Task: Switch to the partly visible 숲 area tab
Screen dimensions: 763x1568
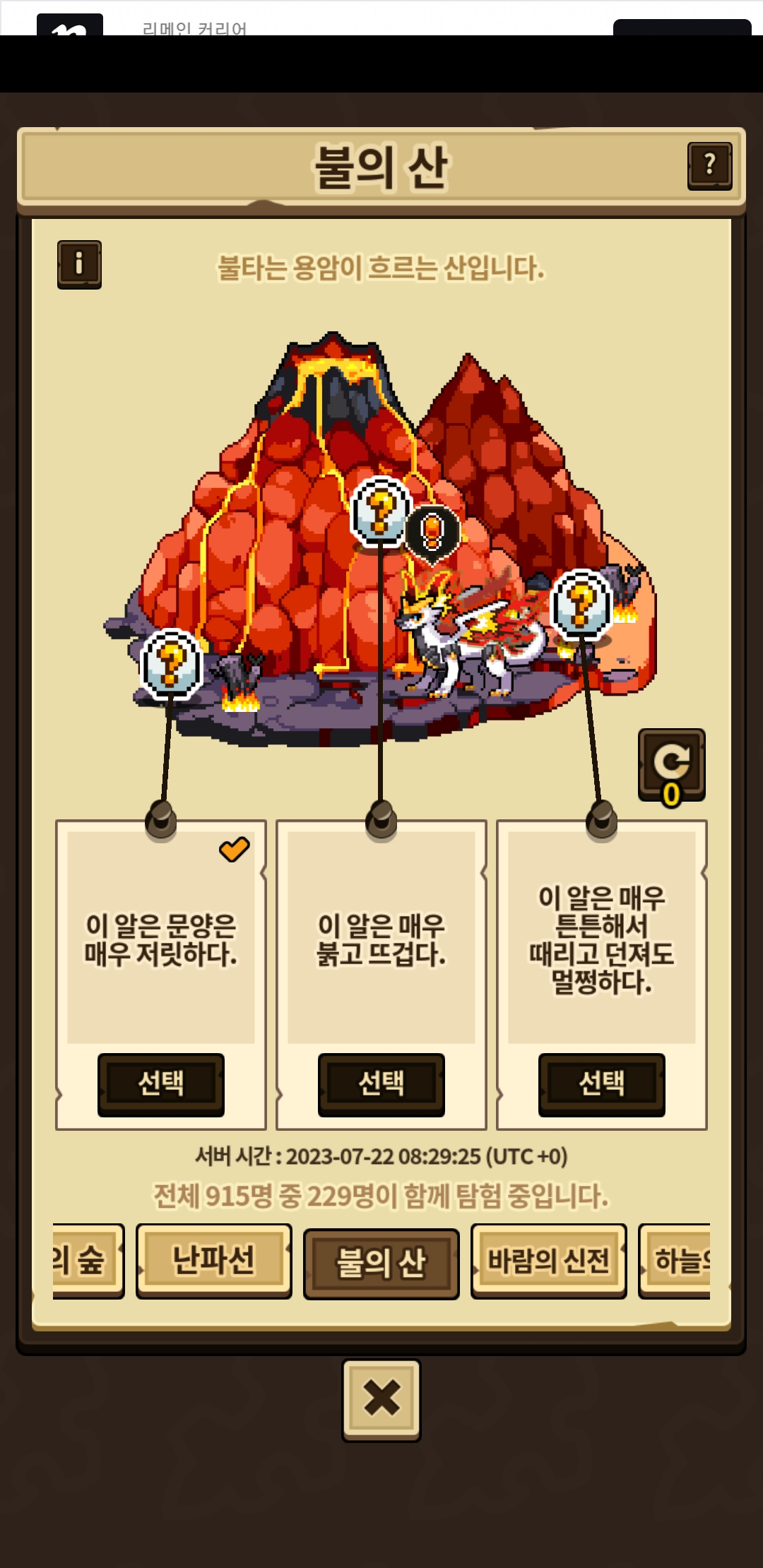Action: (x=88, y=1261)
